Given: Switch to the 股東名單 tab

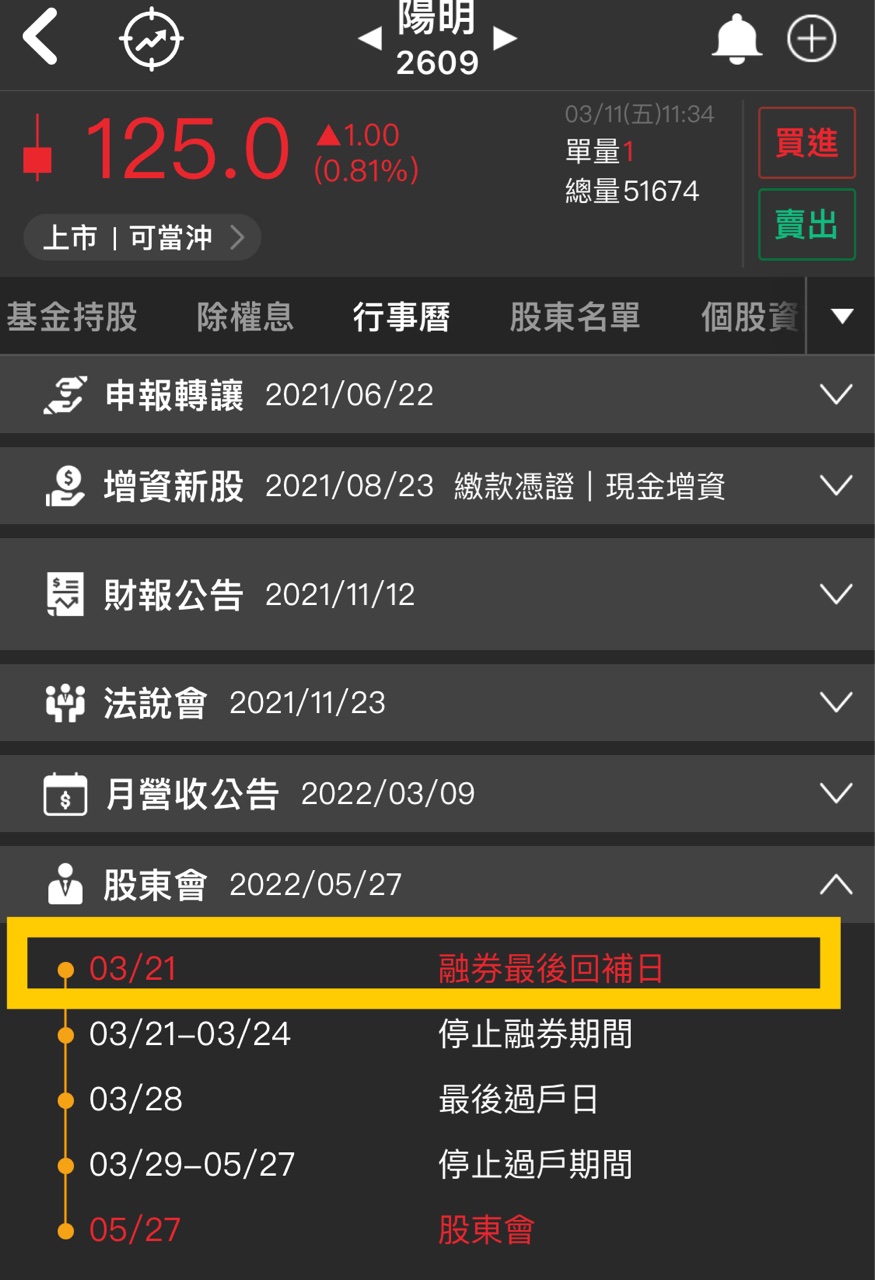Looking at the screenshot, I should [574, 318].
